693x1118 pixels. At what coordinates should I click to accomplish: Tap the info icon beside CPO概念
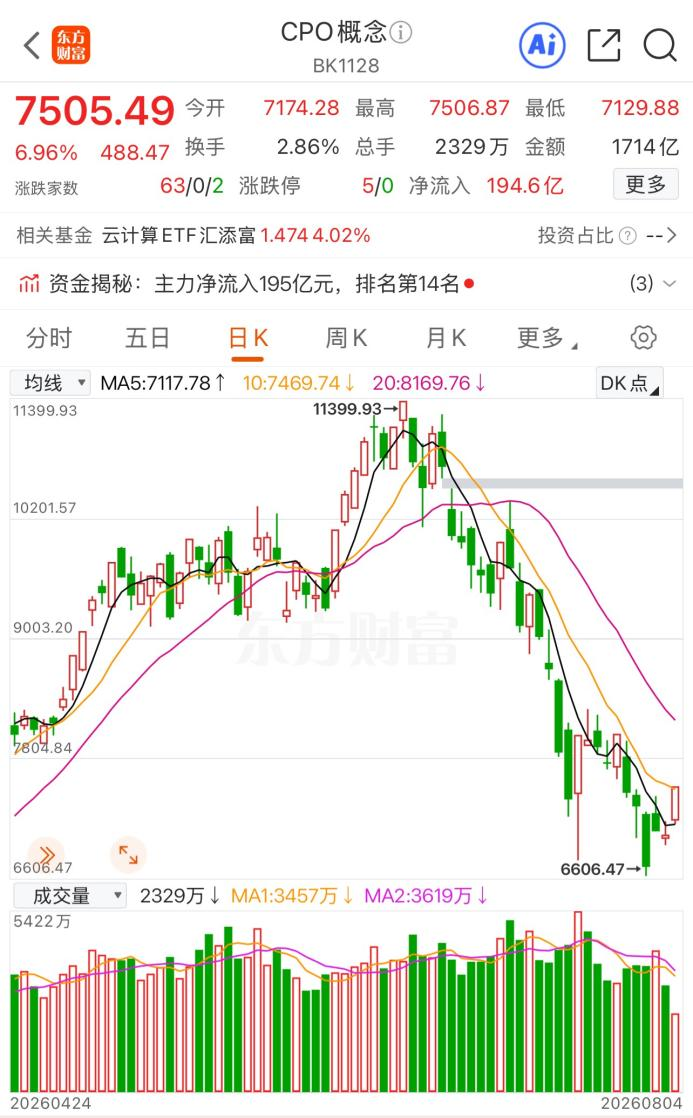pos(401,33)
